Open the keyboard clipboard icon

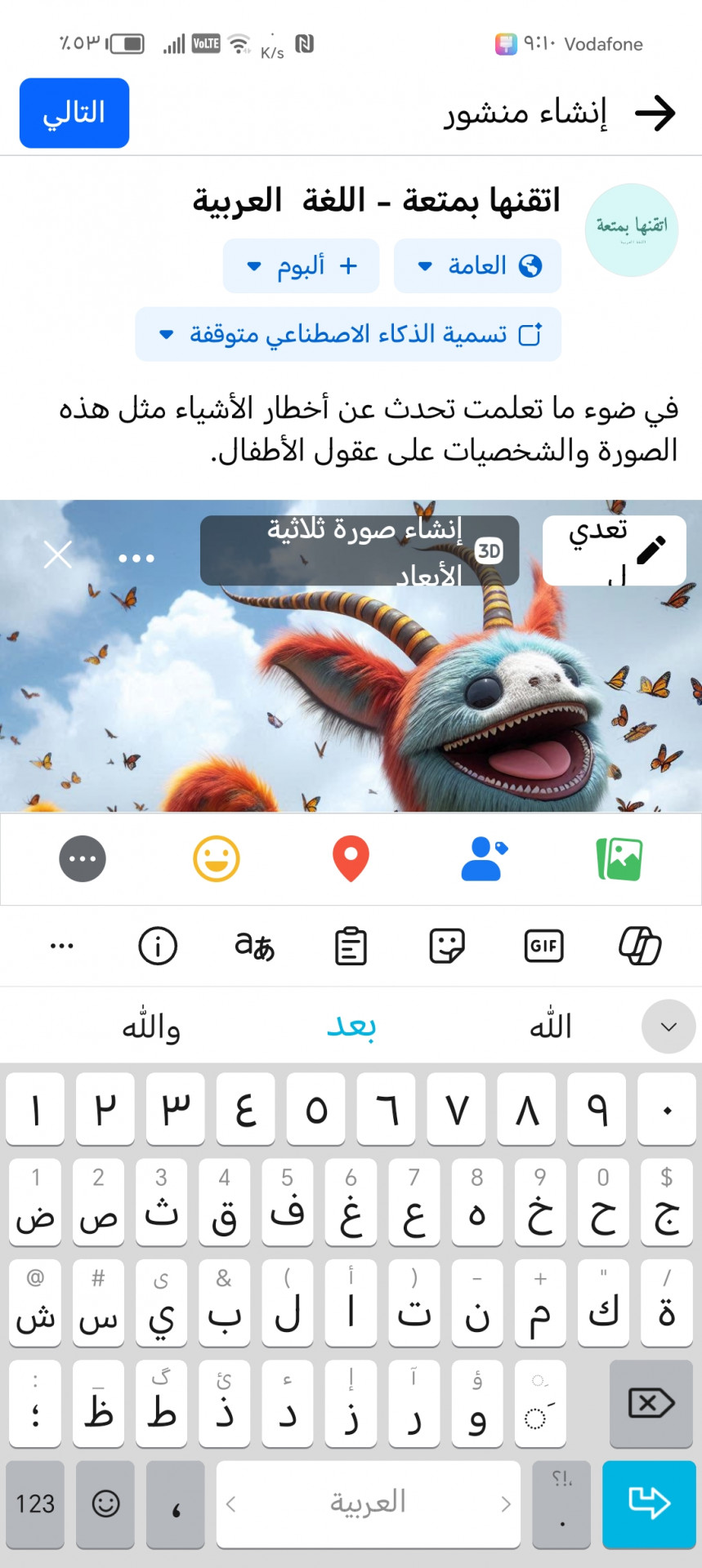pyautogui.click(x=351, y=946)
